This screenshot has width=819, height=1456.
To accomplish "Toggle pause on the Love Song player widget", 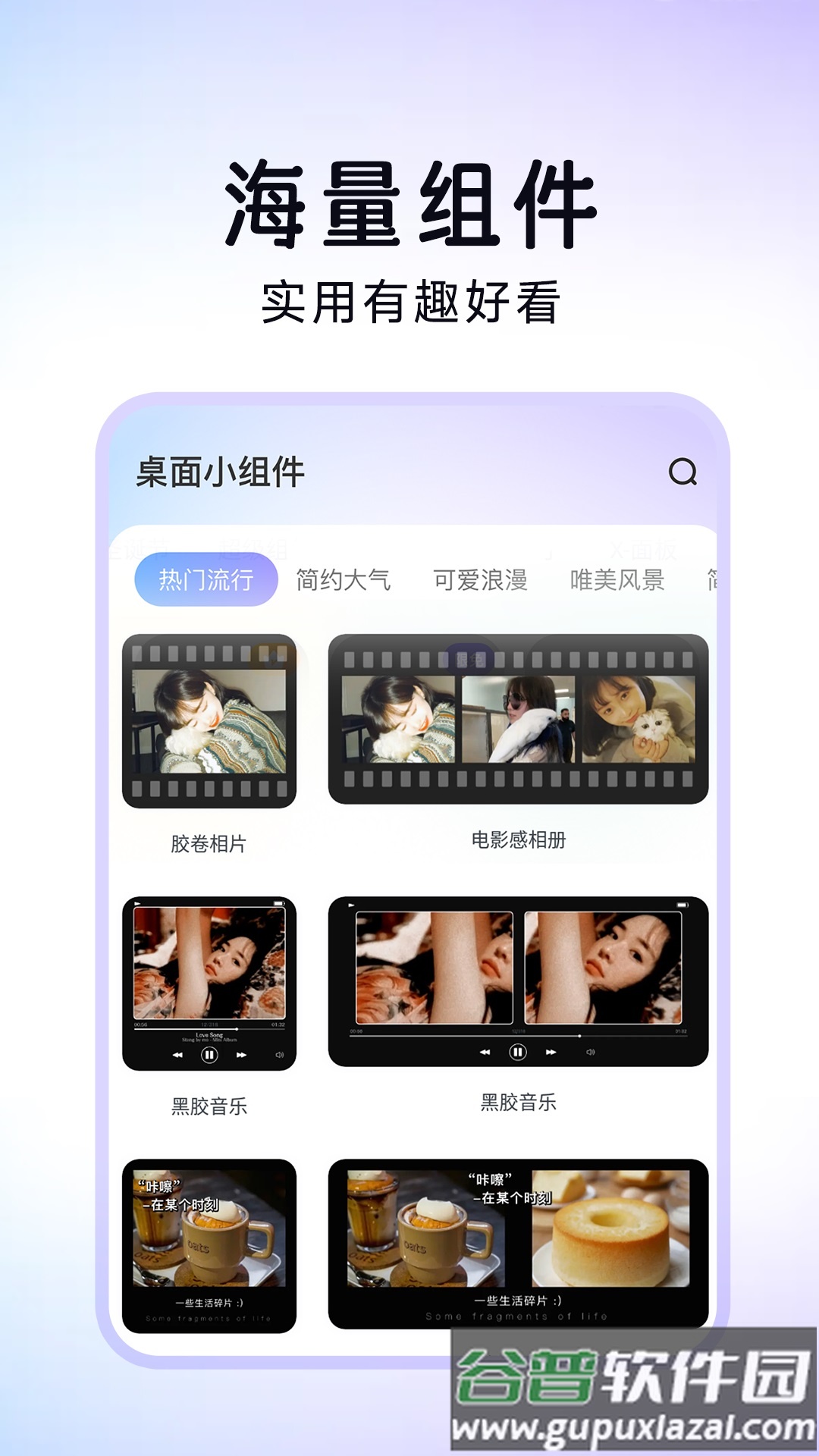I will [209, 1056].
